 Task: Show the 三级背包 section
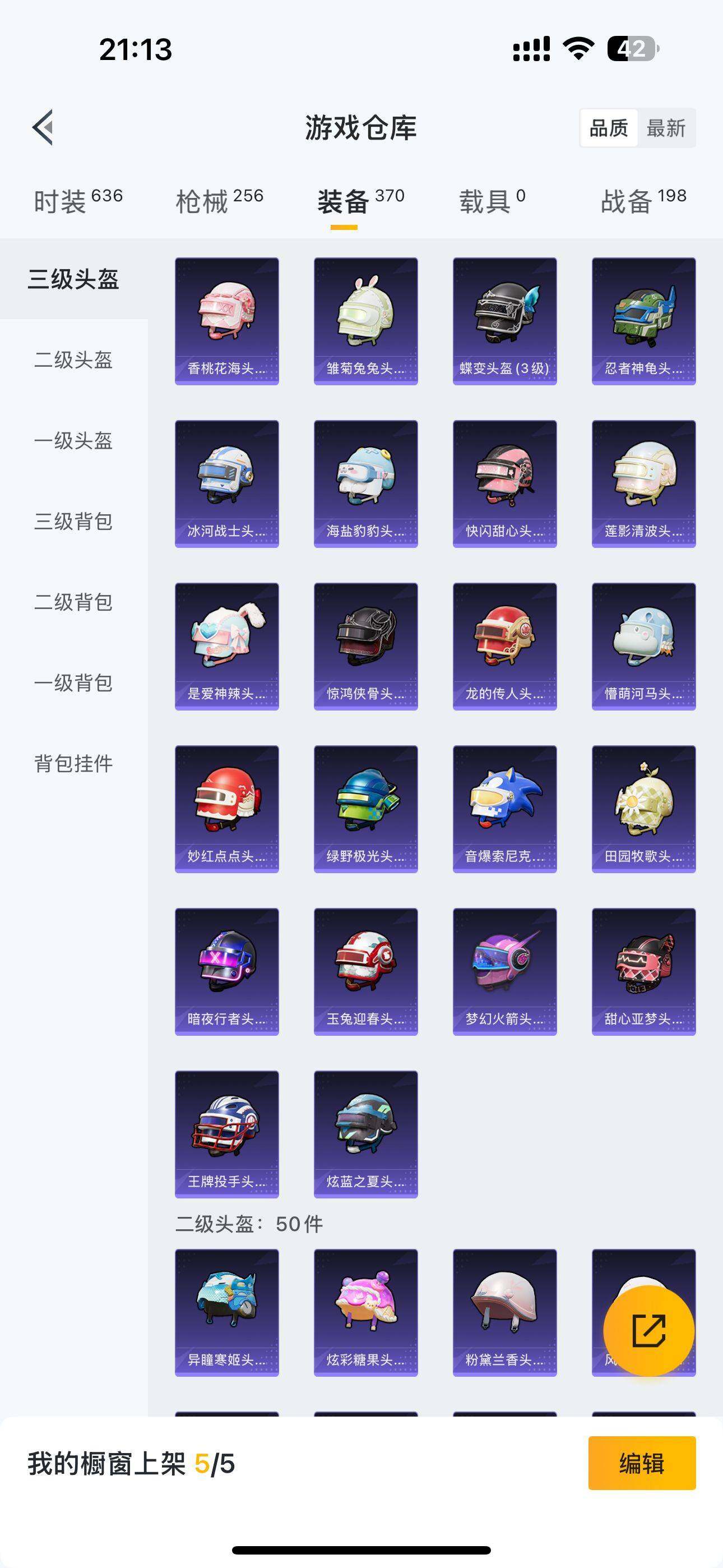click(74, 521)
